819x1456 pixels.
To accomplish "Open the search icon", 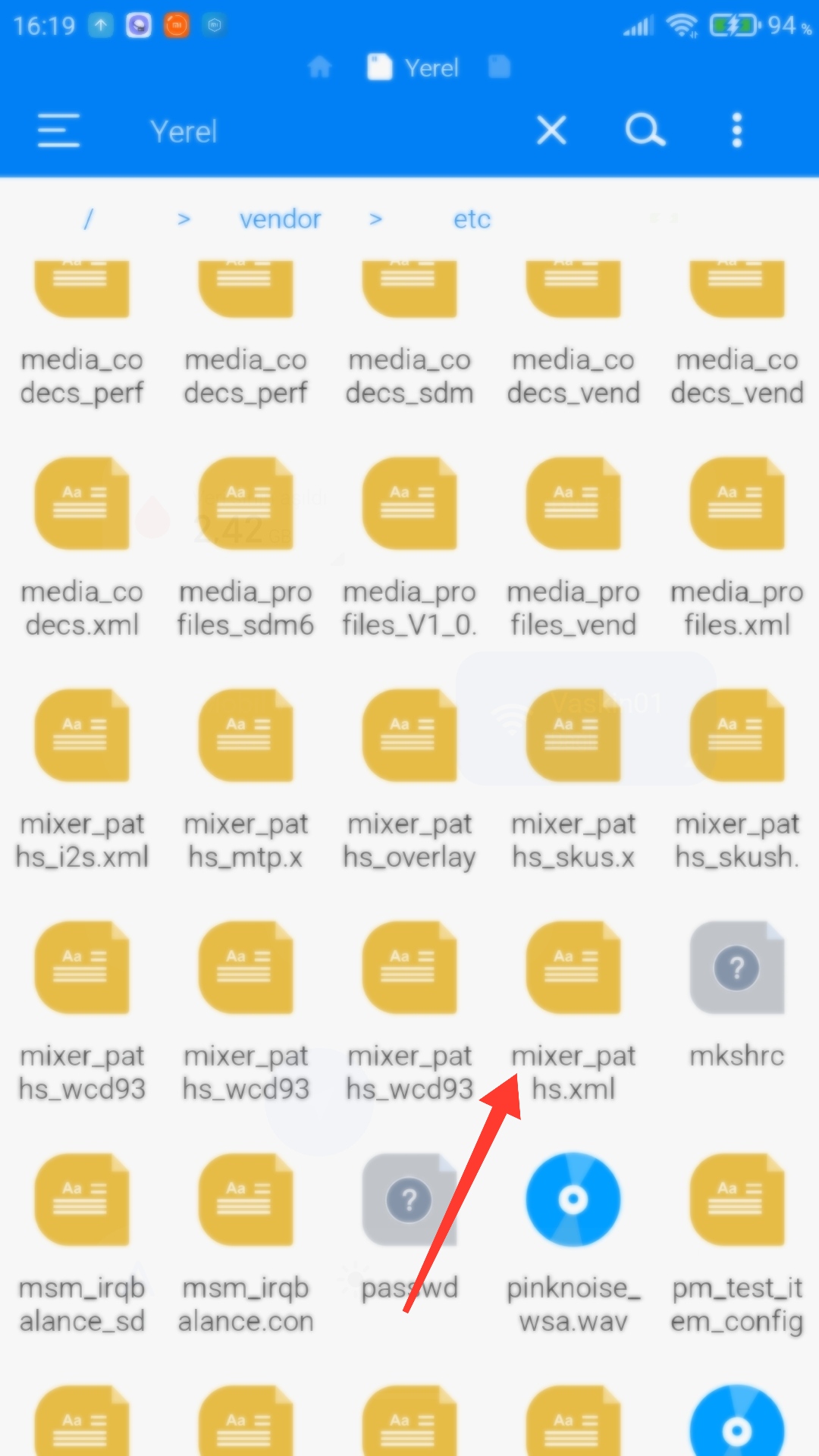I will tap(645, 130).
